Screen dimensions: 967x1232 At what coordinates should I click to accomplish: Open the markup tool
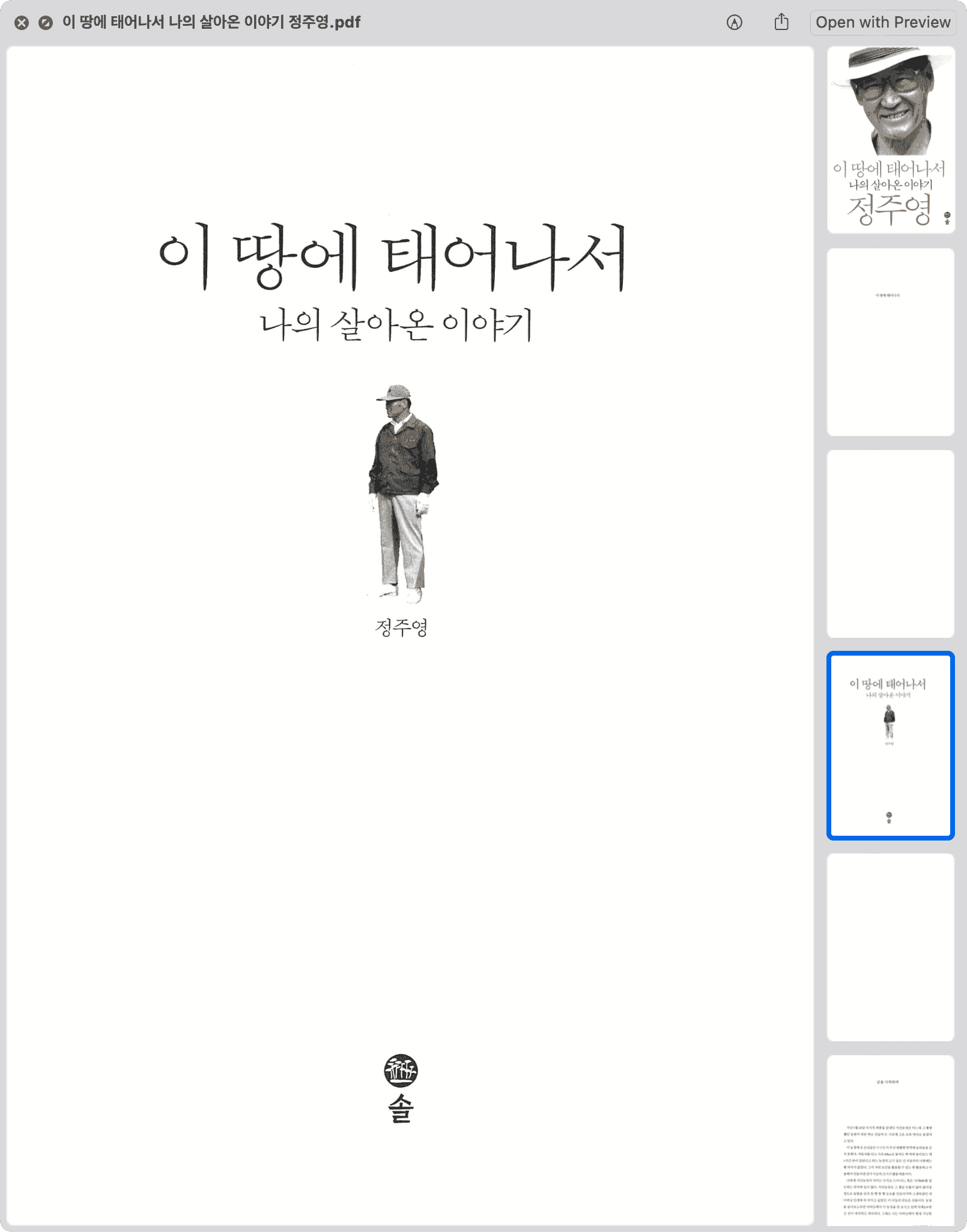(x=734, y=23)
